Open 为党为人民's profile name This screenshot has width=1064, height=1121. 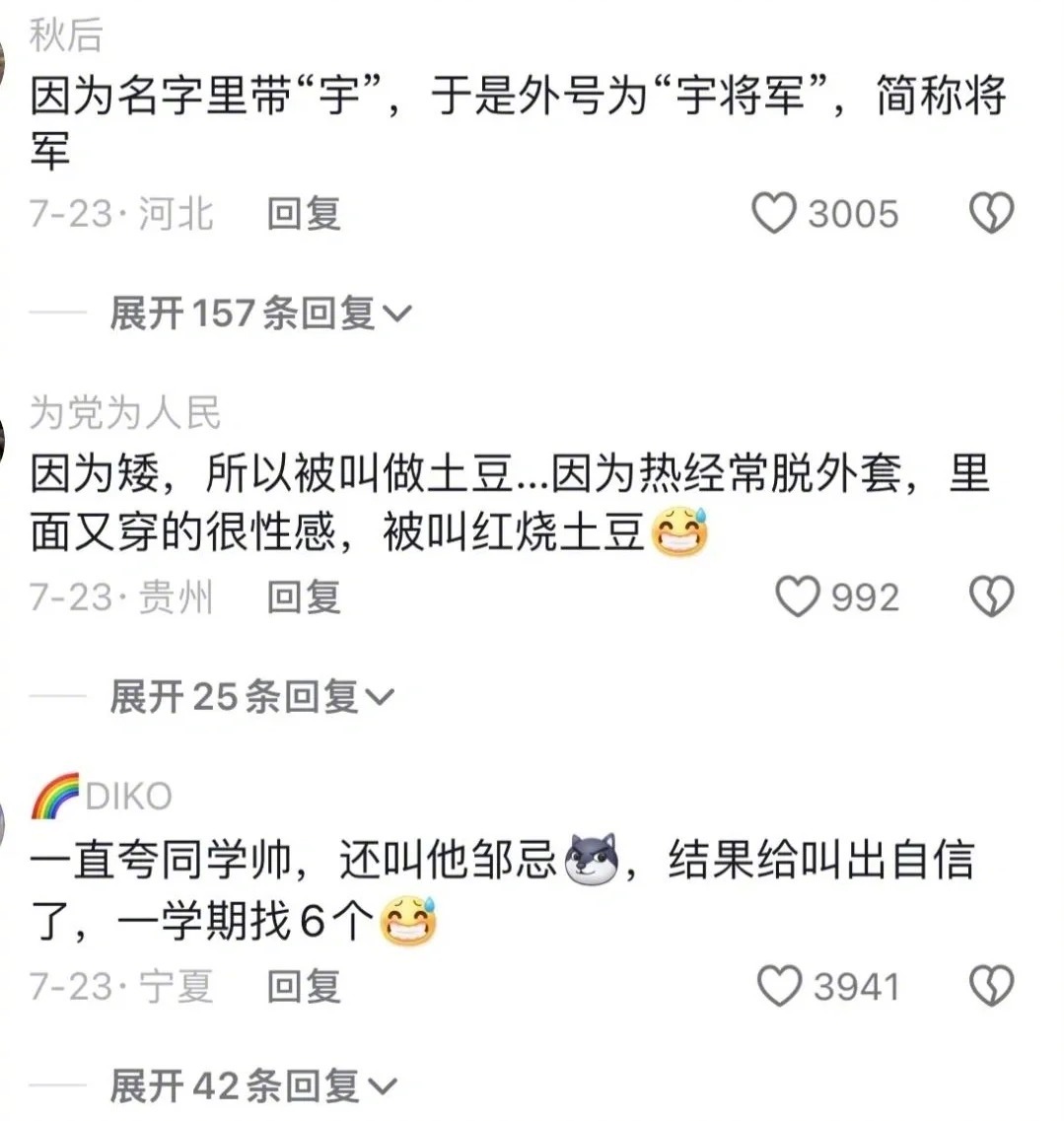125,412
